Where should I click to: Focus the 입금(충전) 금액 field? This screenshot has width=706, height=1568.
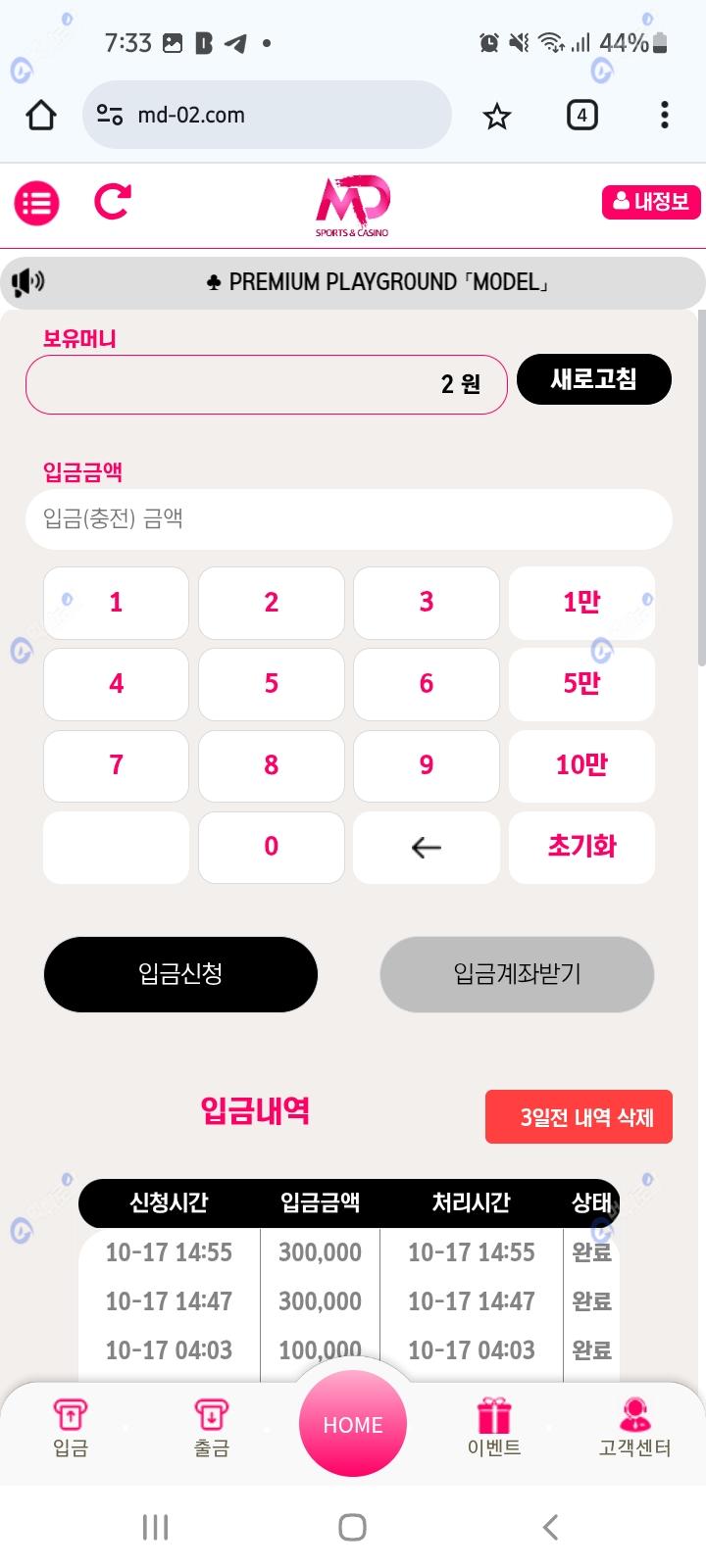[x=348, y=518]
